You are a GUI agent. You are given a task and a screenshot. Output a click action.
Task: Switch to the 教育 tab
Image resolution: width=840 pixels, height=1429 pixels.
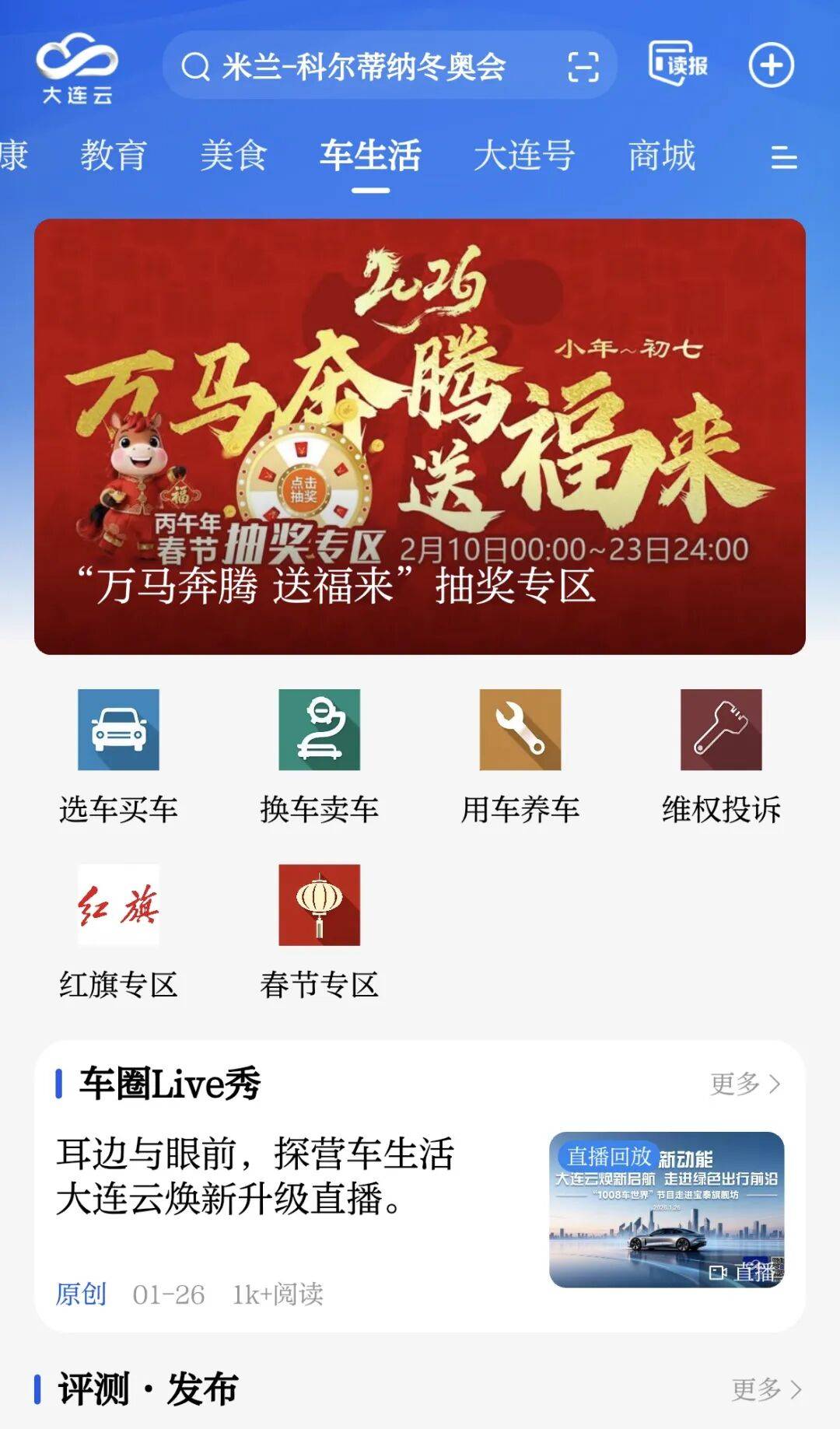click(x=114, y=156)
